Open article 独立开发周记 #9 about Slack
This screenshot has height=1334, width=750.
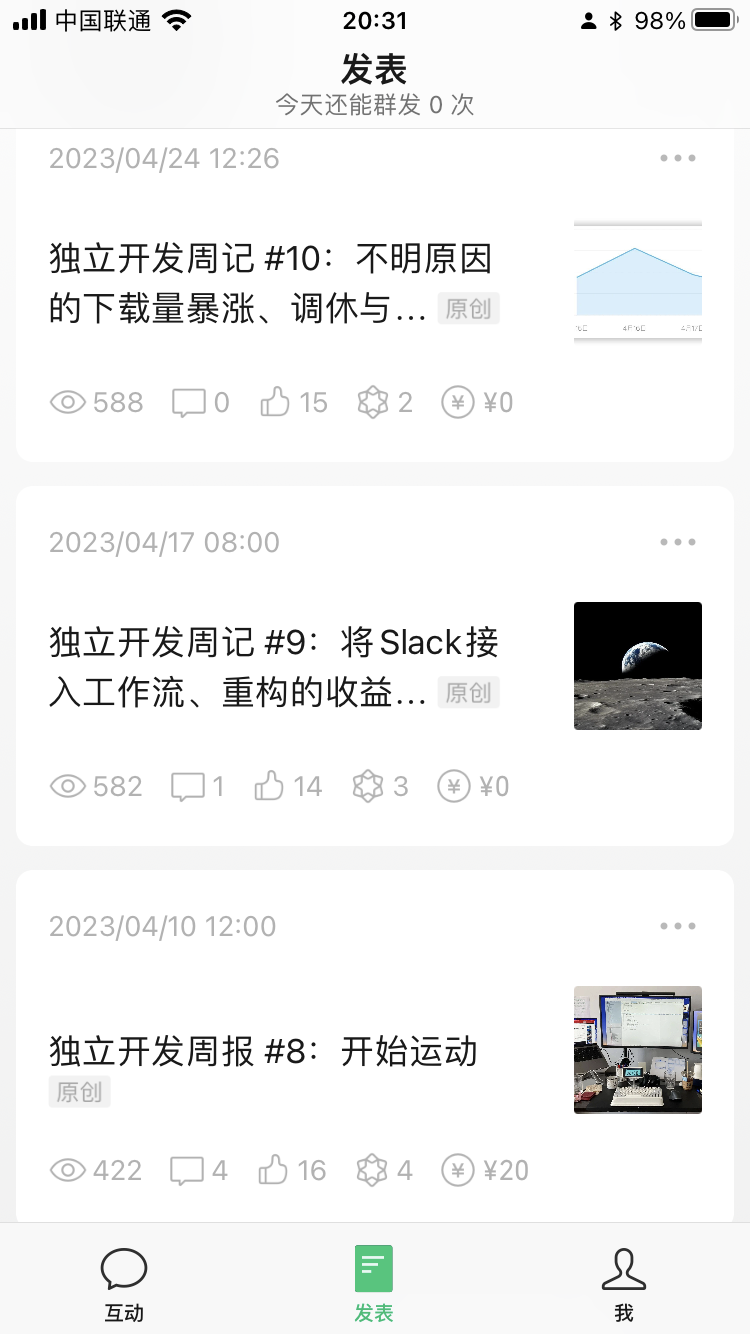(274, 668)
